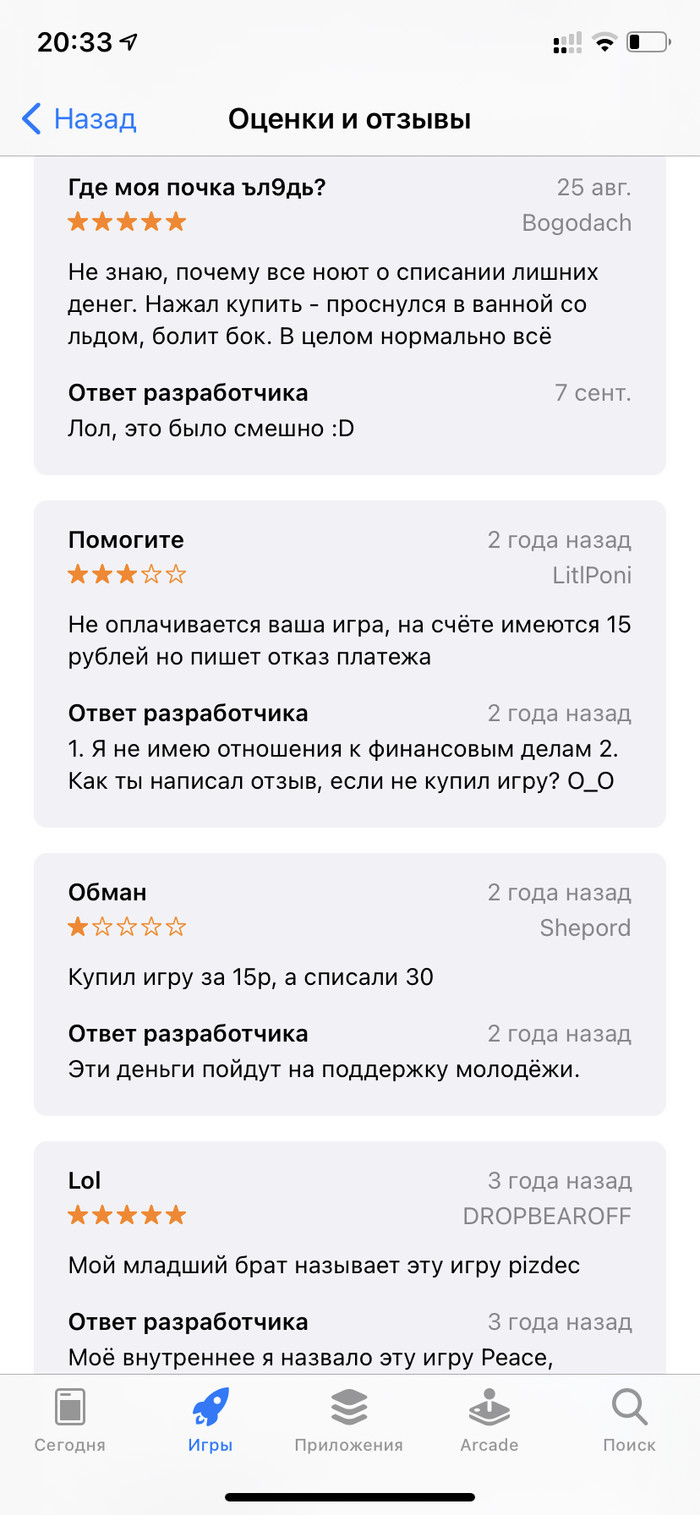Open Bogodach's review about the kidney
Viewport: 700px width, 1515px height.
350,304
